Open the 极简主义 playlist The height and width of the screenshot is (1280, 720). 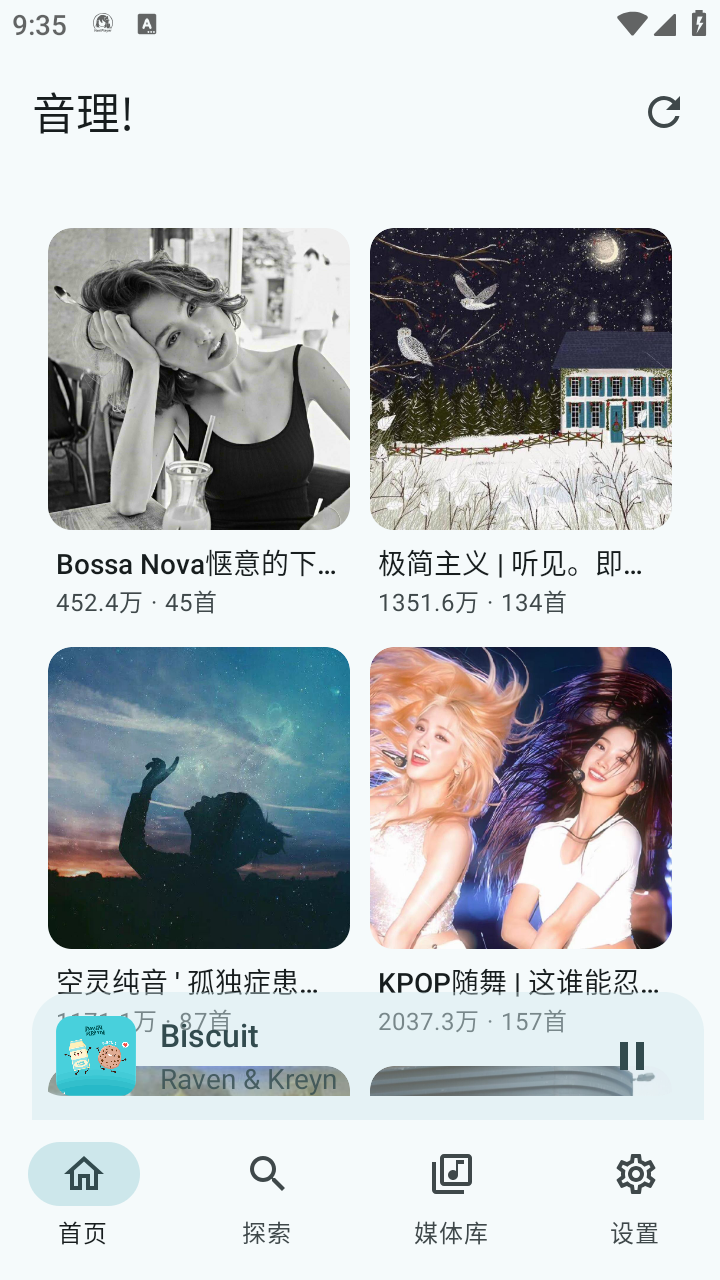pos(521,379)
